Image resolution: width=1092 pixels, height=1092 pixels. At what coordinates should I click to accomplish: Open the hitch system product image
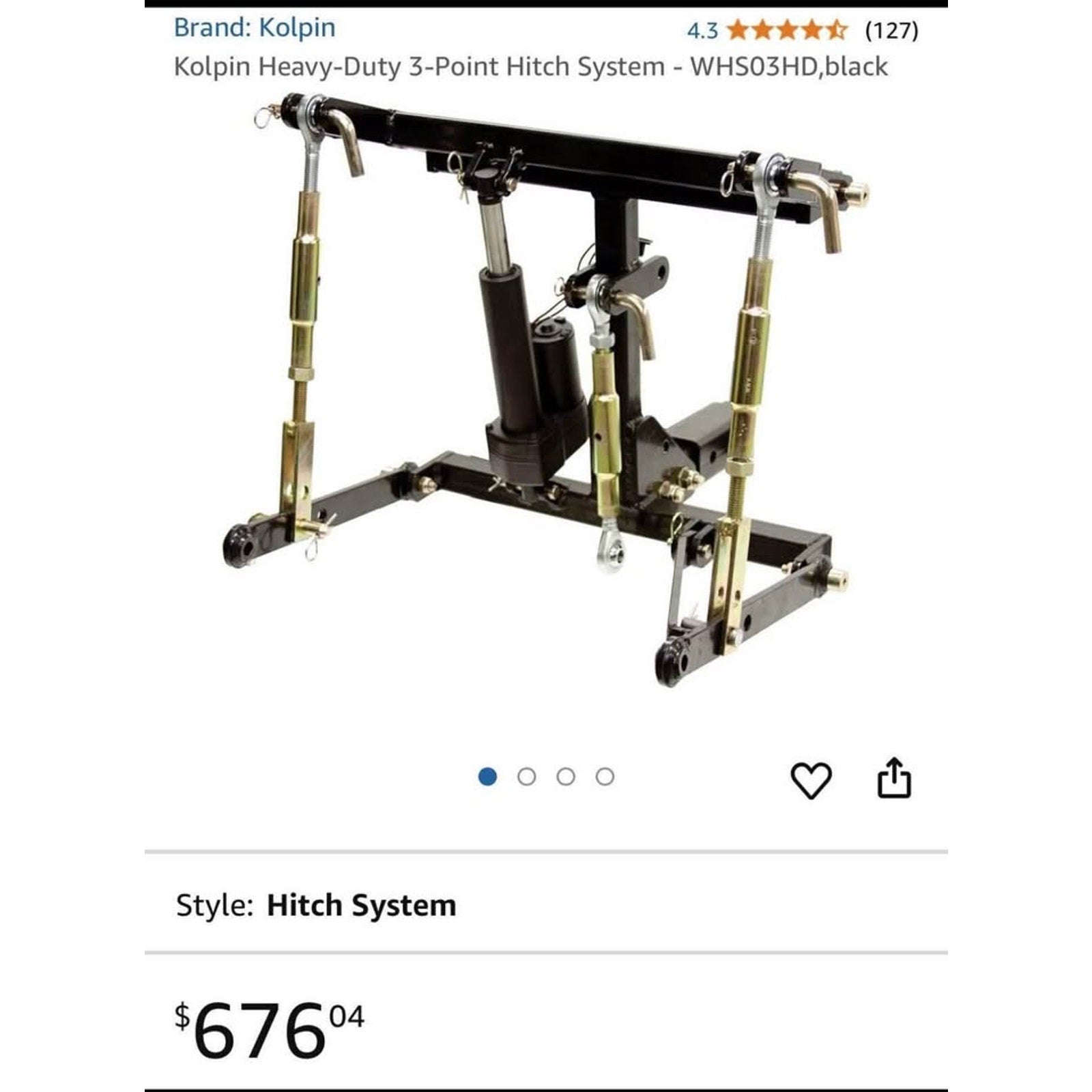(x=546, y=389)
